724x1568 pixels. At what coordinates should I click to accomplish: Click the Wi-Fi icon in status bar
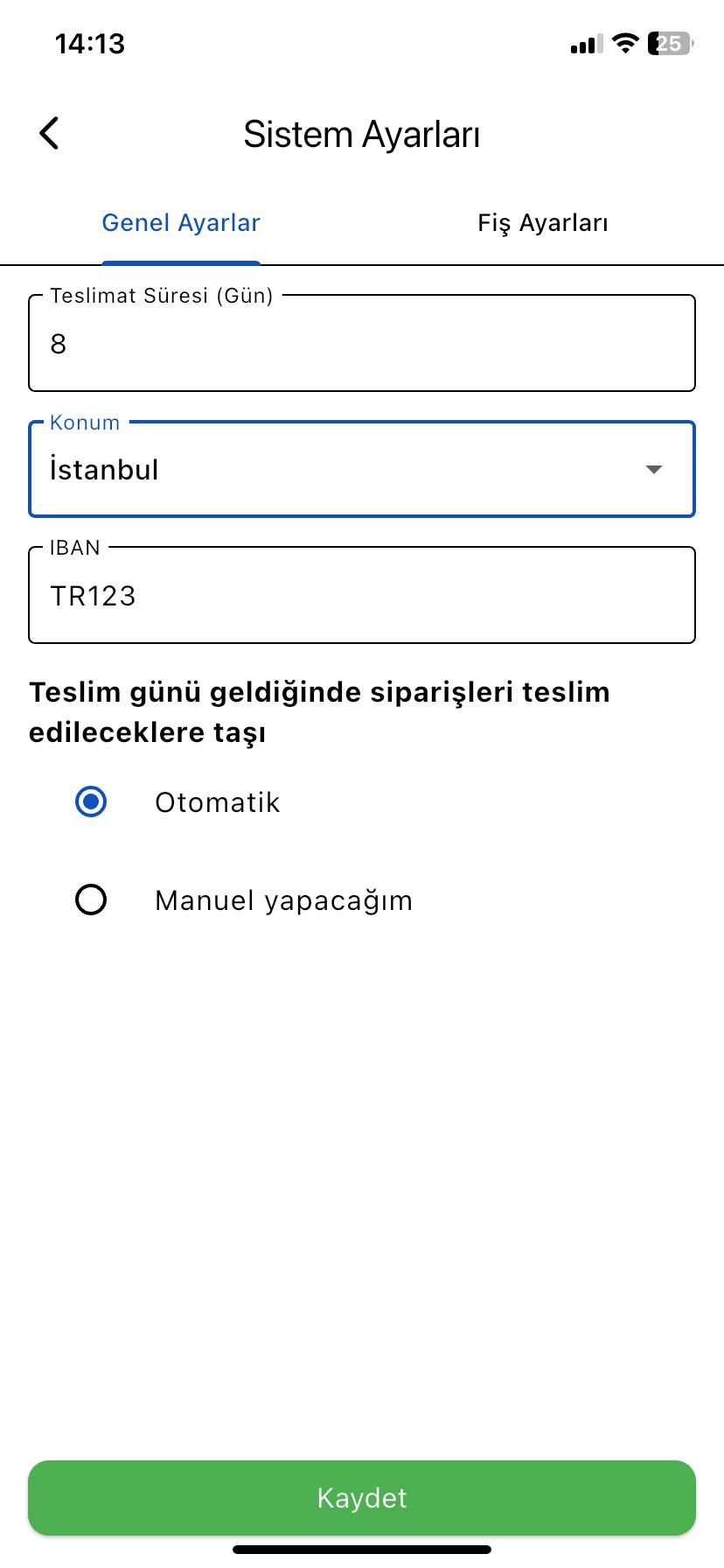(x=624, y=43)
